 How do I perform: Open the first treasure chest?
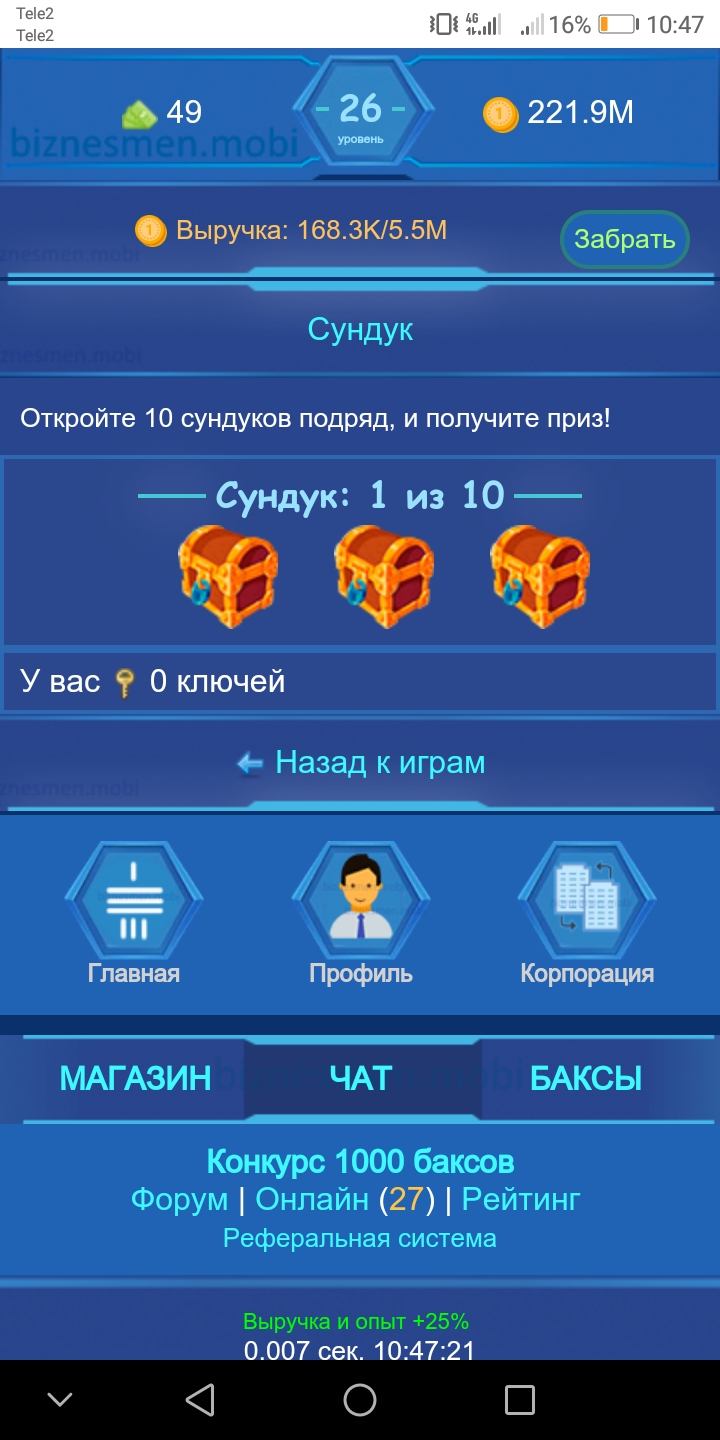pos(227,578)
